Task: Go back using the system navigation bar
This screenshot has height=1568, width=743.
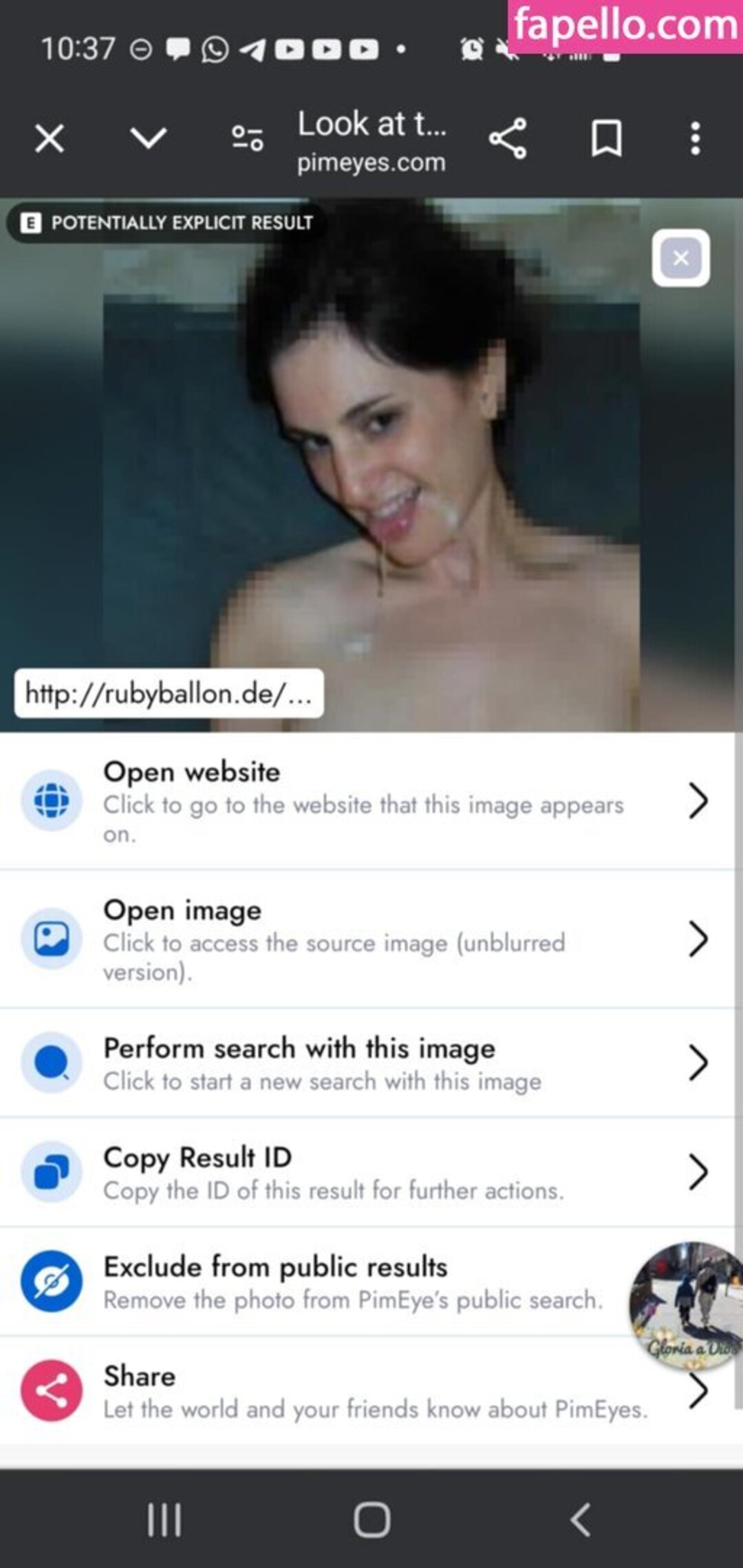Action: pyautogui.click(x=581, y=1520)
